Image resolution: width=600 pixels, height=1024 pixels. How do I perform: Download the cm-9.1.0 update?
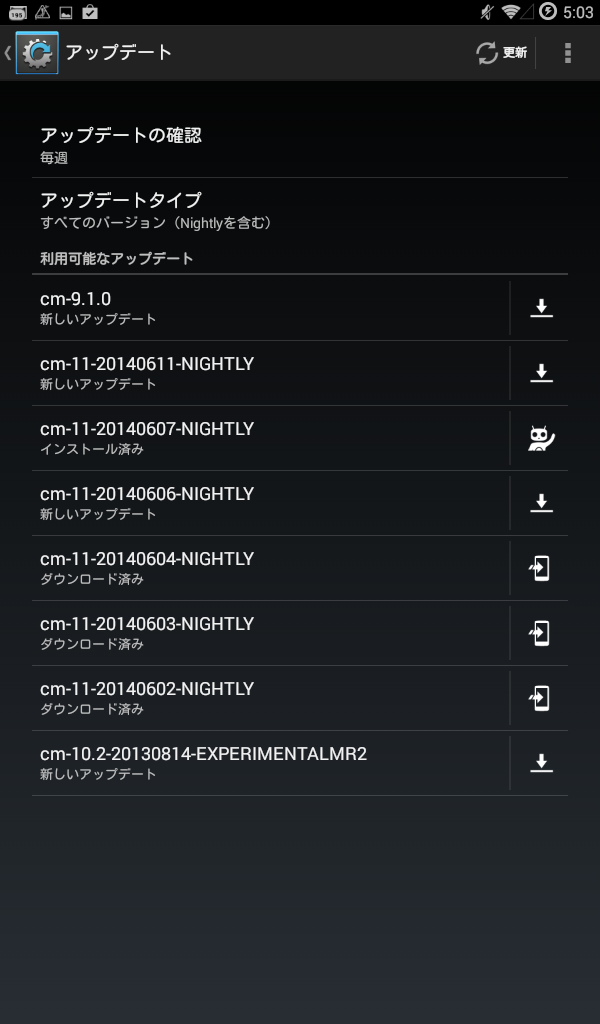pos(541,308)
